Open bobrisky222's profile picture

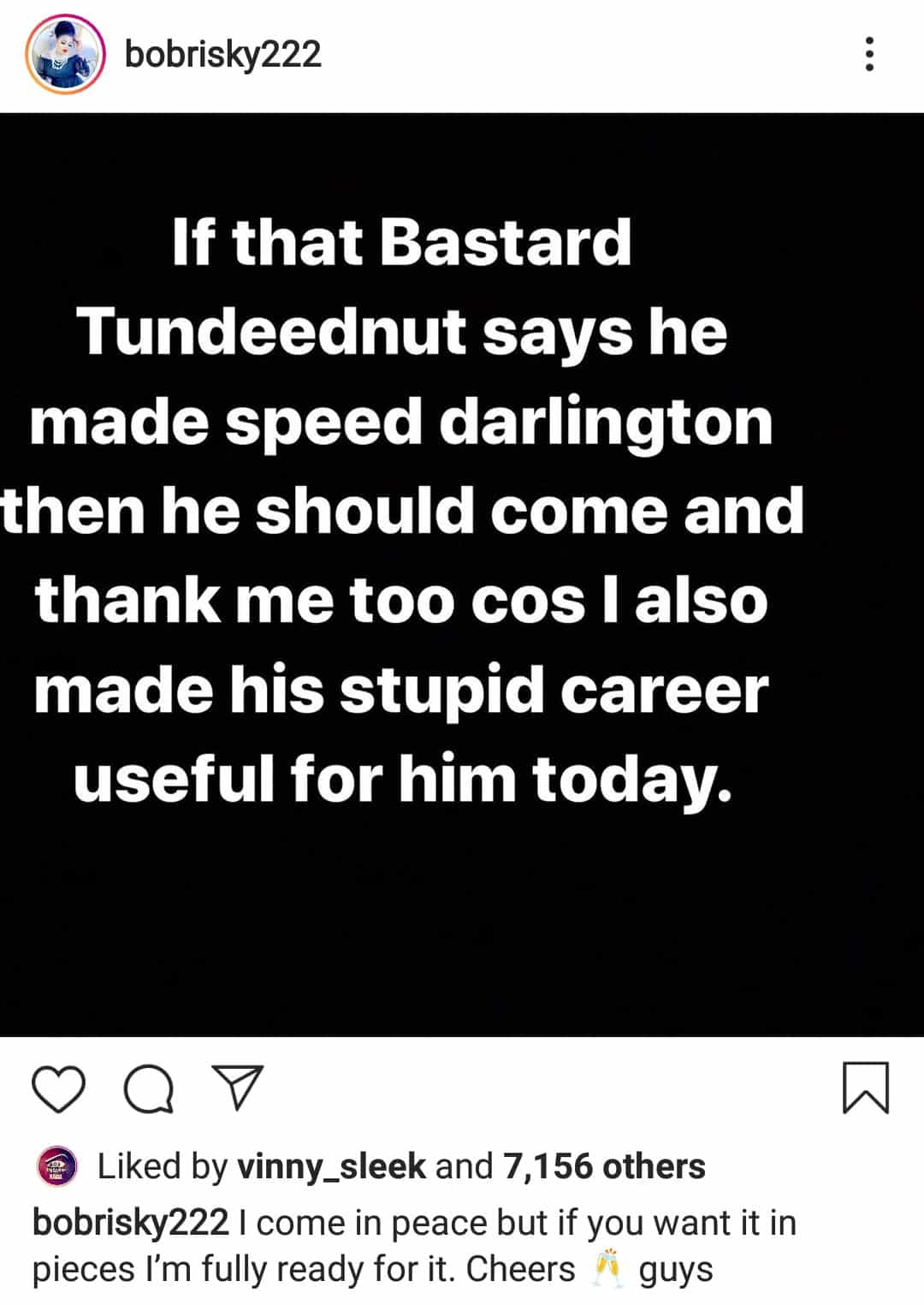pos(66,54)
